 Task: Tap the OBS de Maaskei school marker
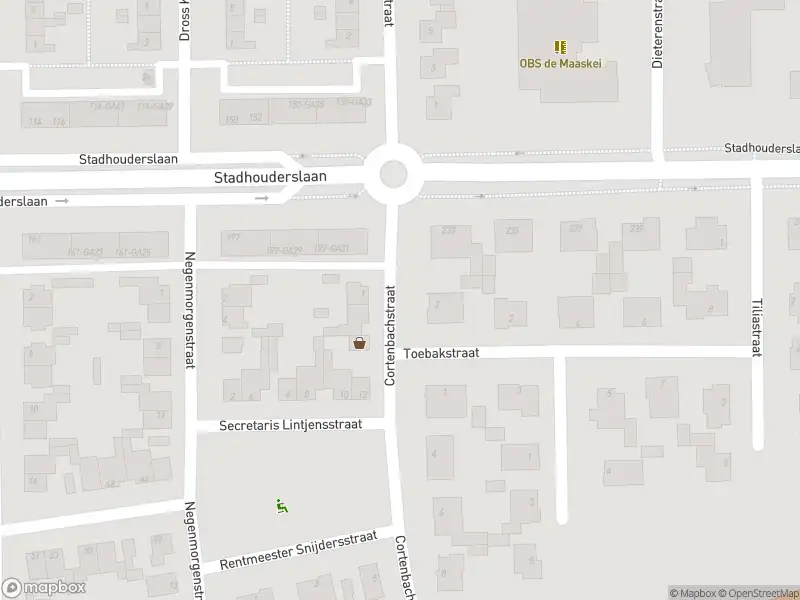tap(561, 47)
